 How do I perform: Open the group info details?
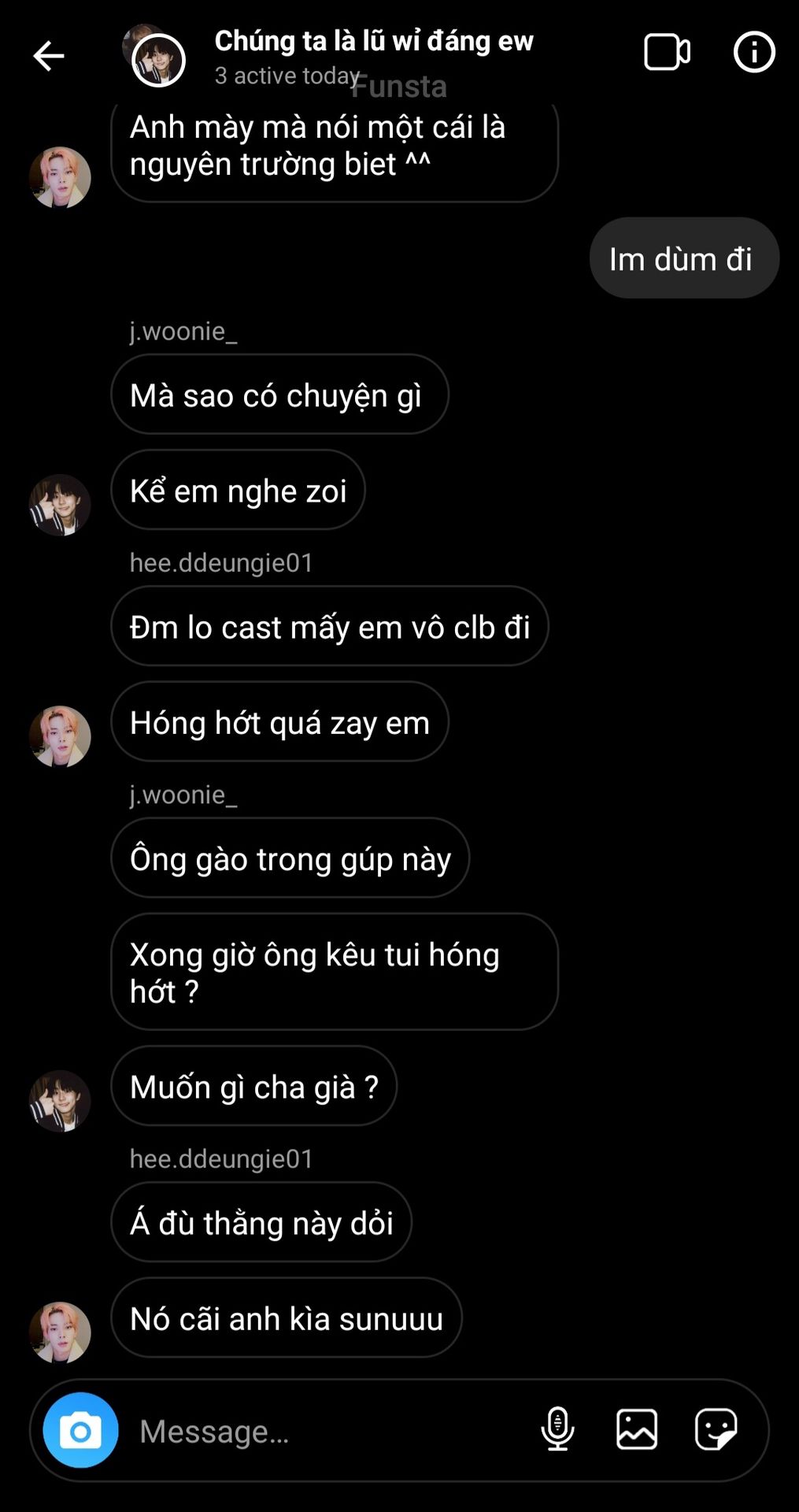point(753,53)
